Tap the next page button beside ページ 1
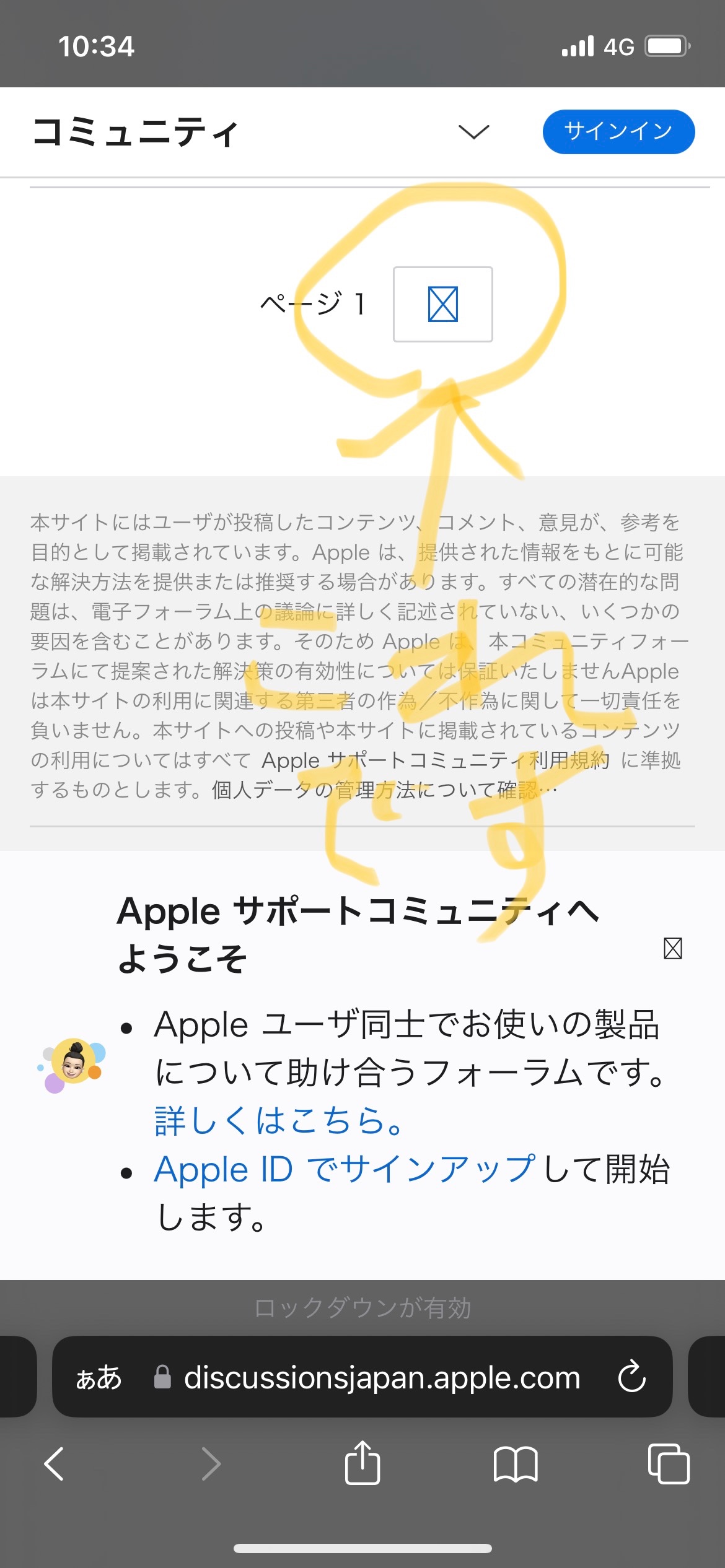The image size is (725, 1568). (442, 304)
